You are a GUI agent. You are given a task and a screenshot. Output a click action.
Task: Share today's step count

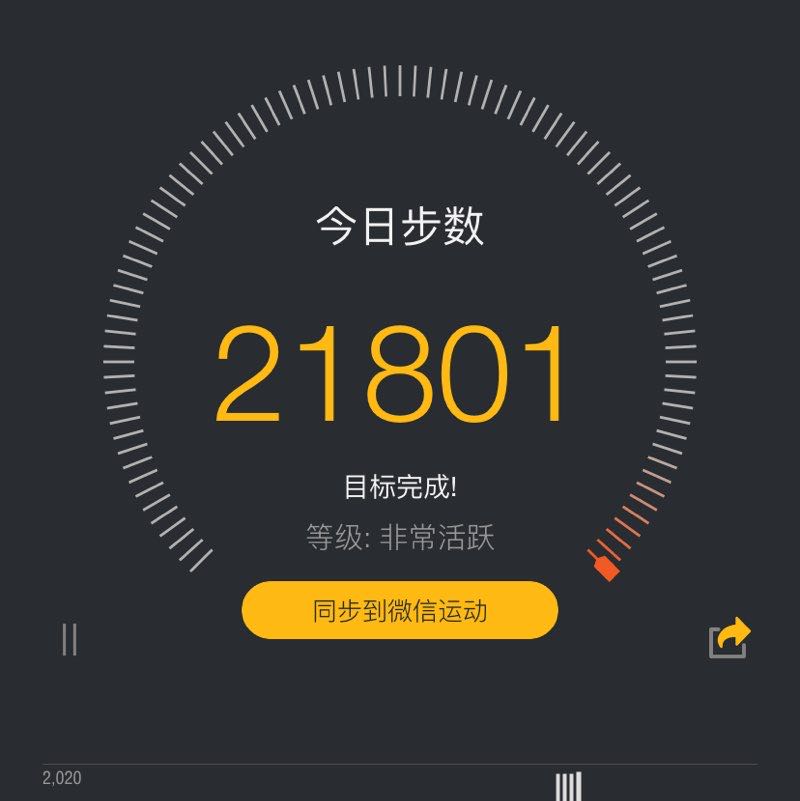(x=729, y=638)
